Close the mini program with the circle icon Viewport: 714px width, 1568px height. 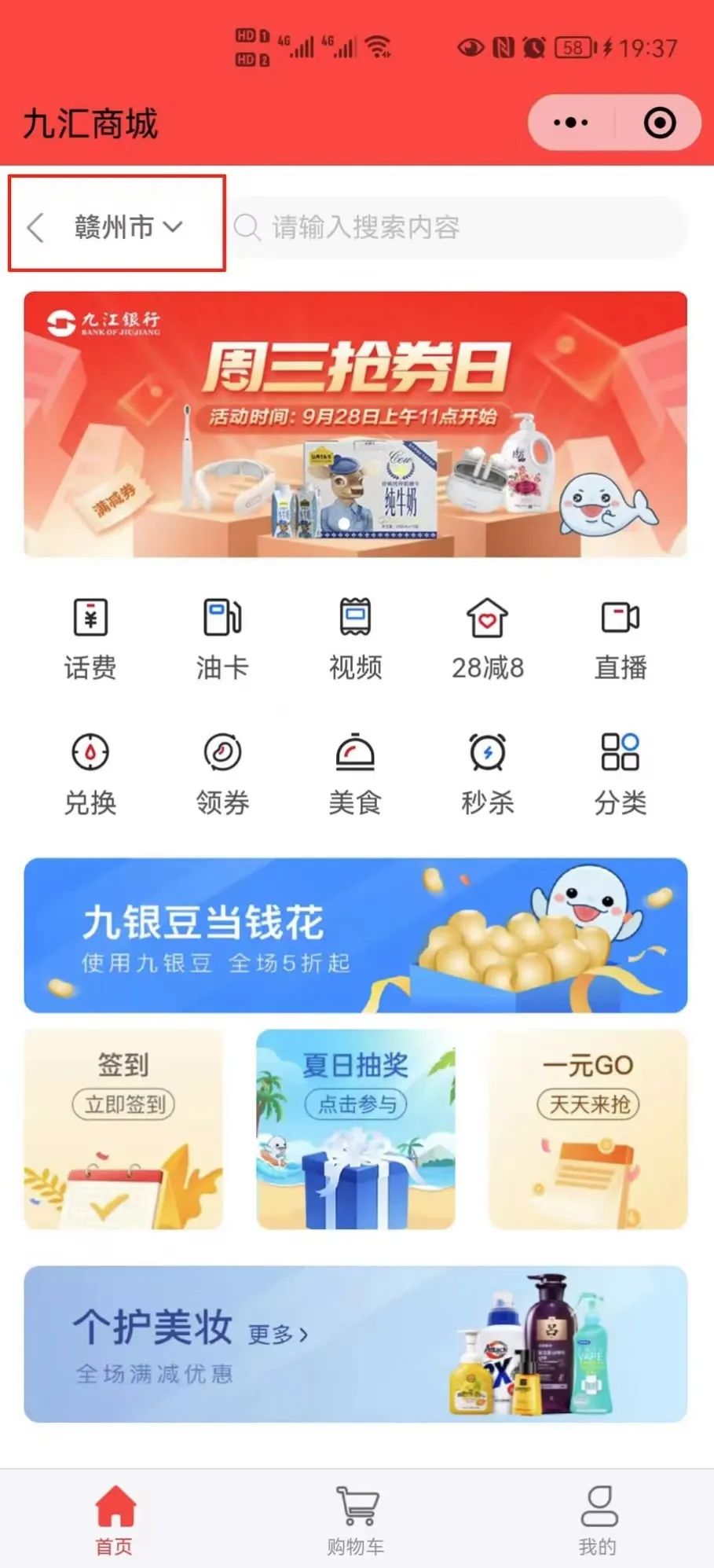[659, 123]
